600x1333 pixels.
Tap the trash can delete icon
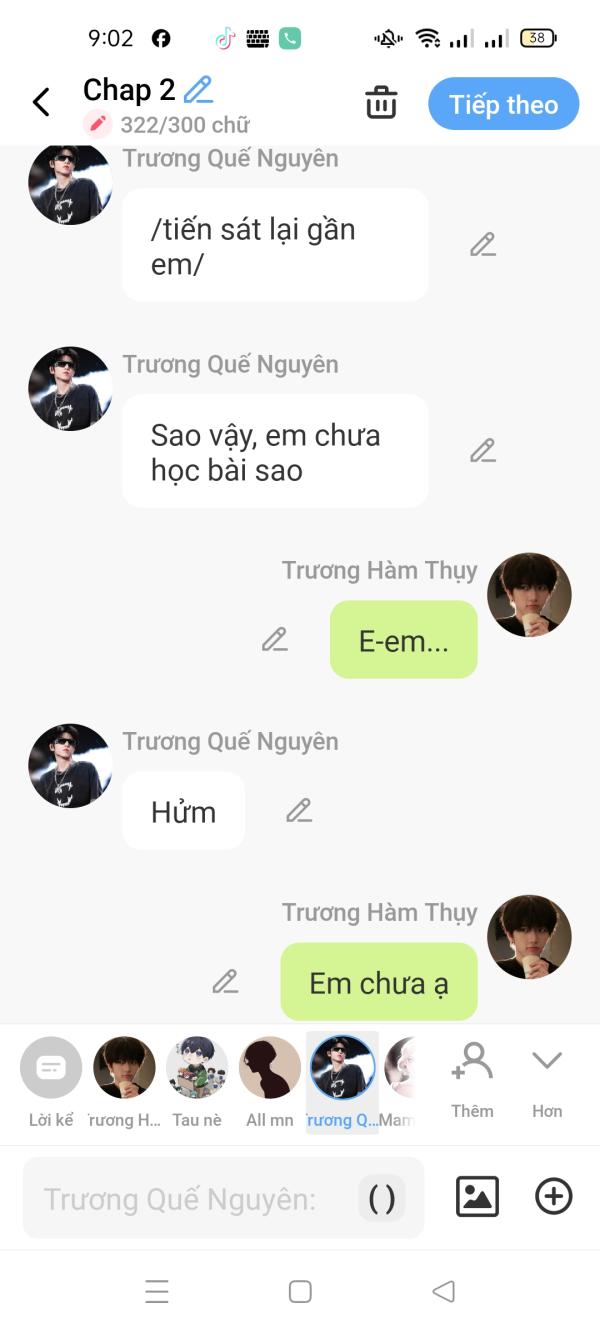click(381, 103)
